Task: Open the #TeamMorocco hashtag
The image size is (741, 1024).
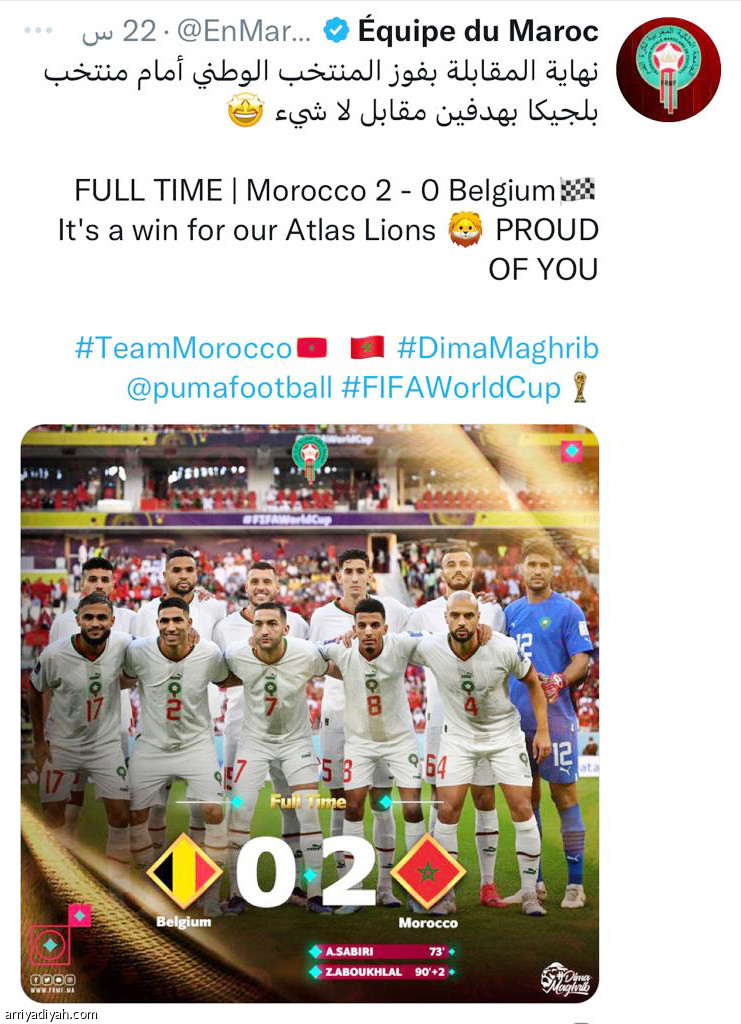Action: pos(182,348)
